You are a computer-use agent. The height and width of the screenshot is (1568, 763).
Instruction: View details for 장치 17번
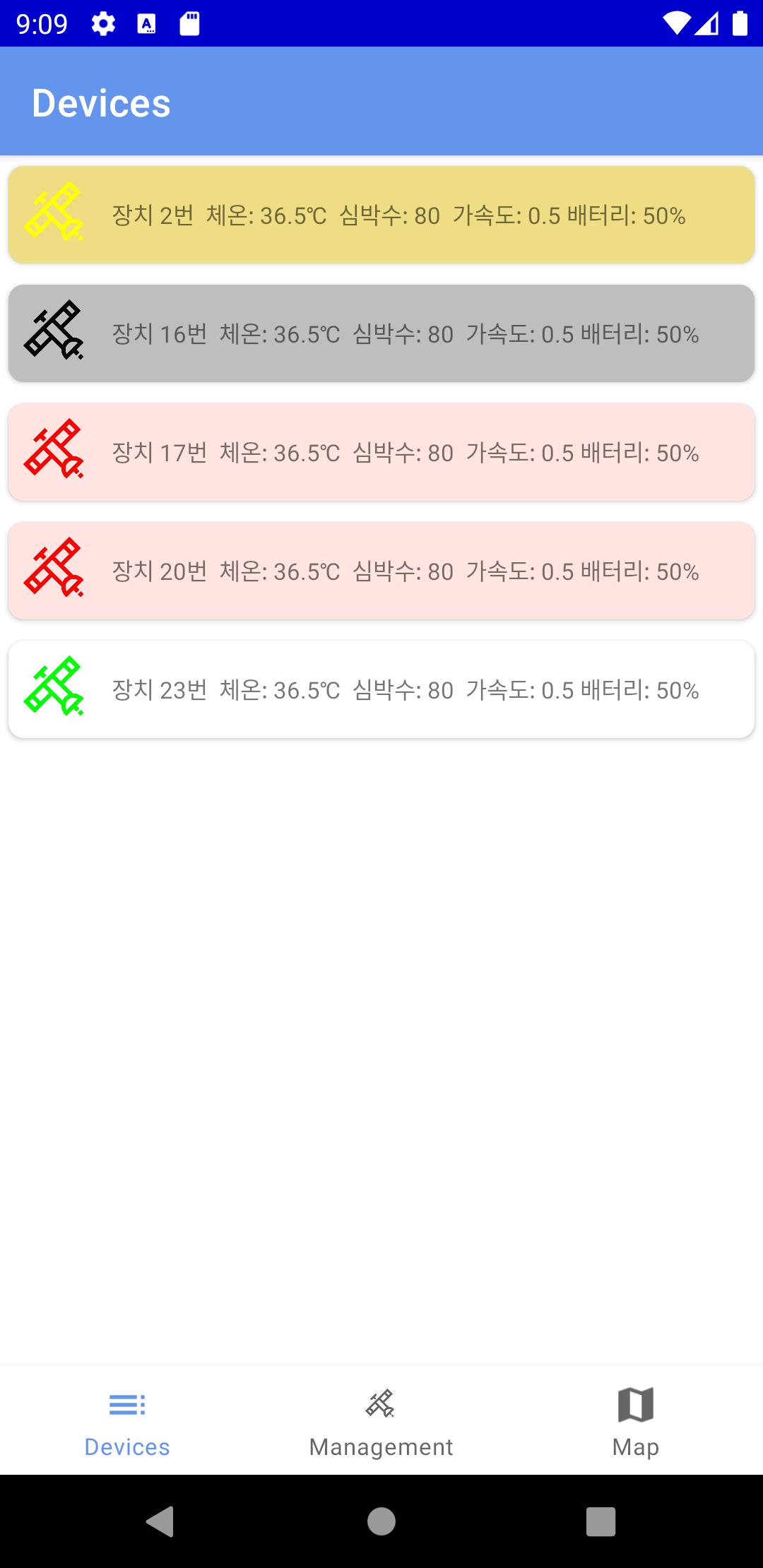coord(381,453)
